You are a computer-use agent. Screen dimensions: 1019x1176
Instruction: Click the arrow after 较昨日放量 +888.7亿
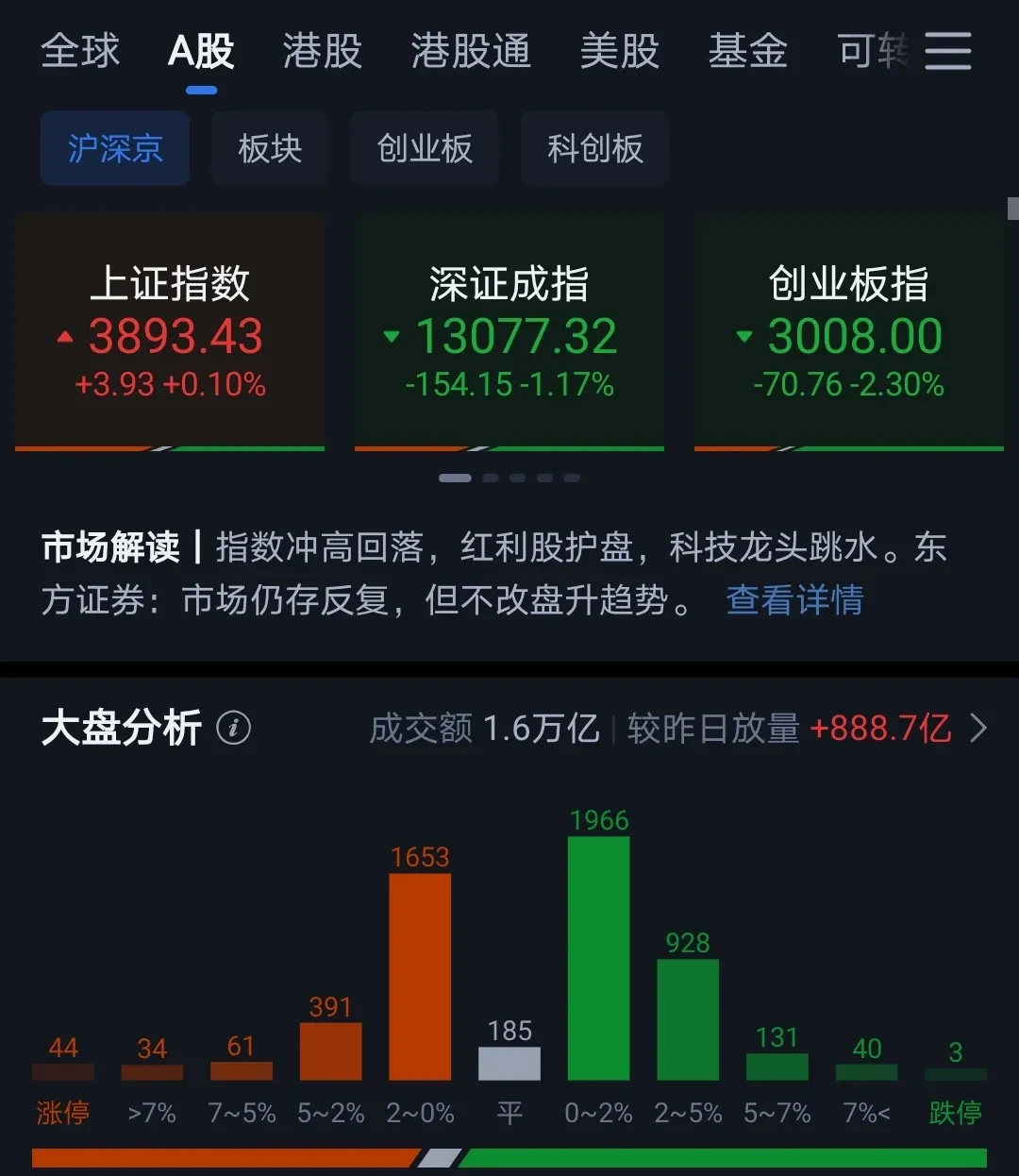point(978,728)
